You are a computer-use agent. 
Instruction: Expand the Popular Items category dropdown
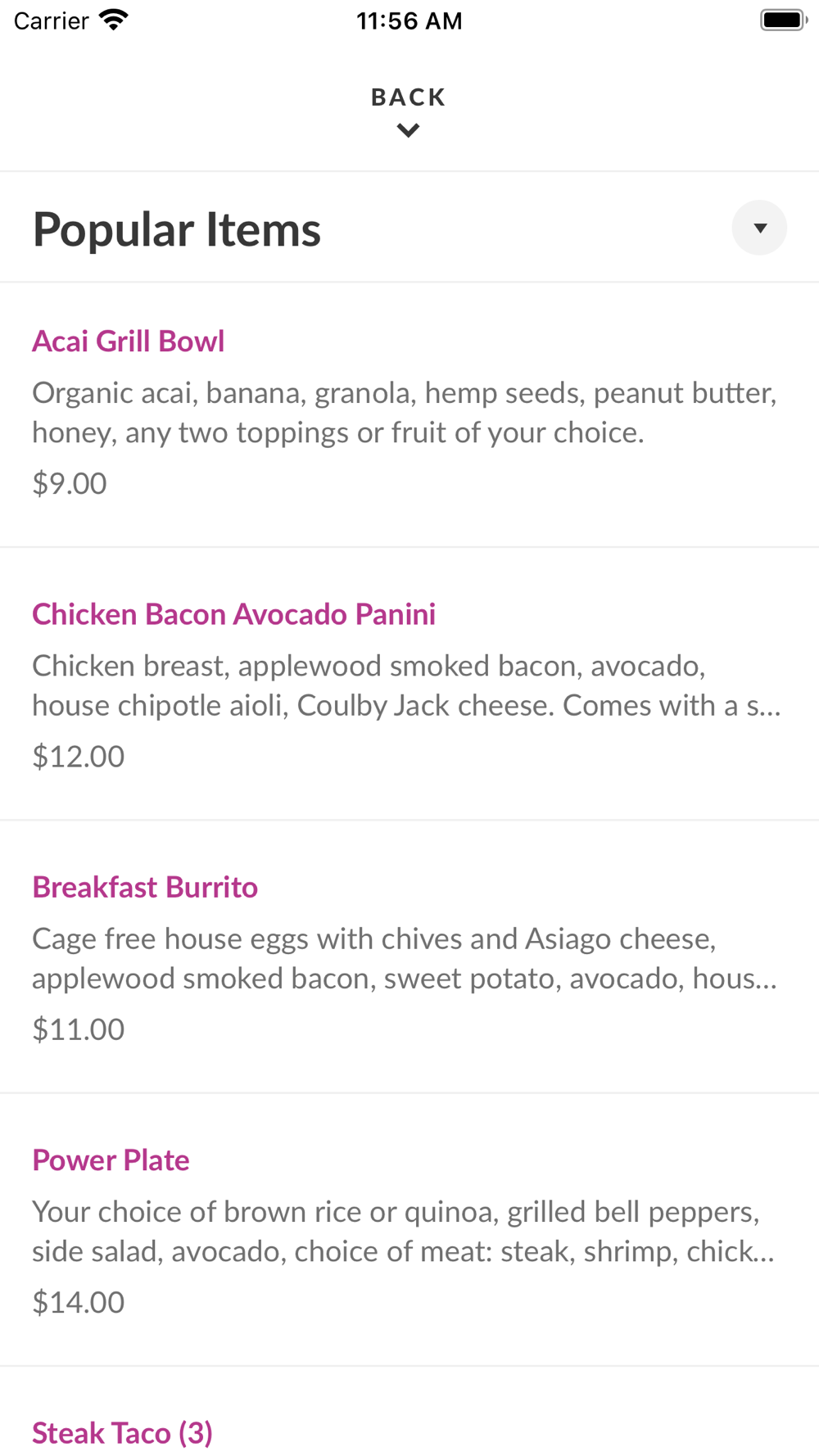(759, 228)
